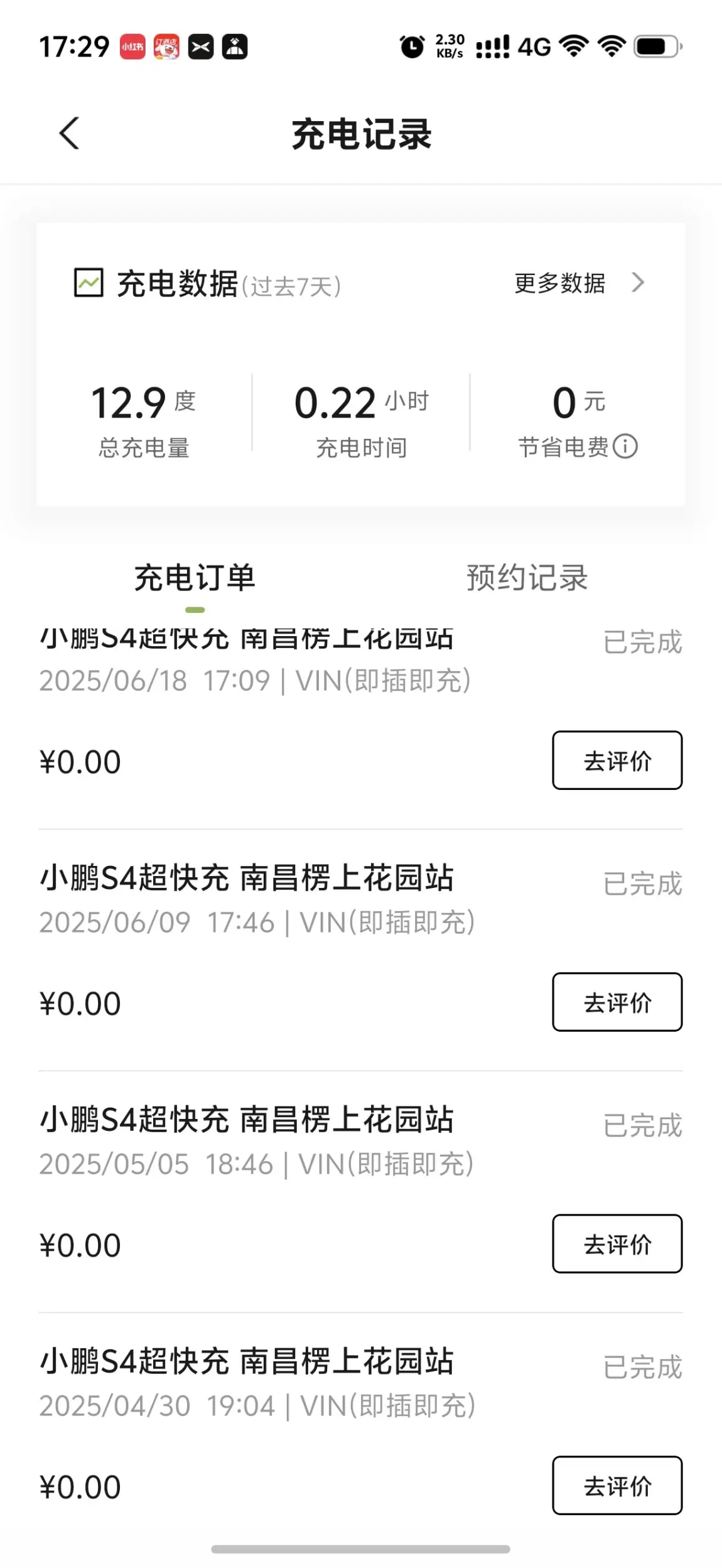The width and height of the screenshot is (722, 1568).
Task: Rate the 2025/06/09 charging order
Action: (617, 1002)
